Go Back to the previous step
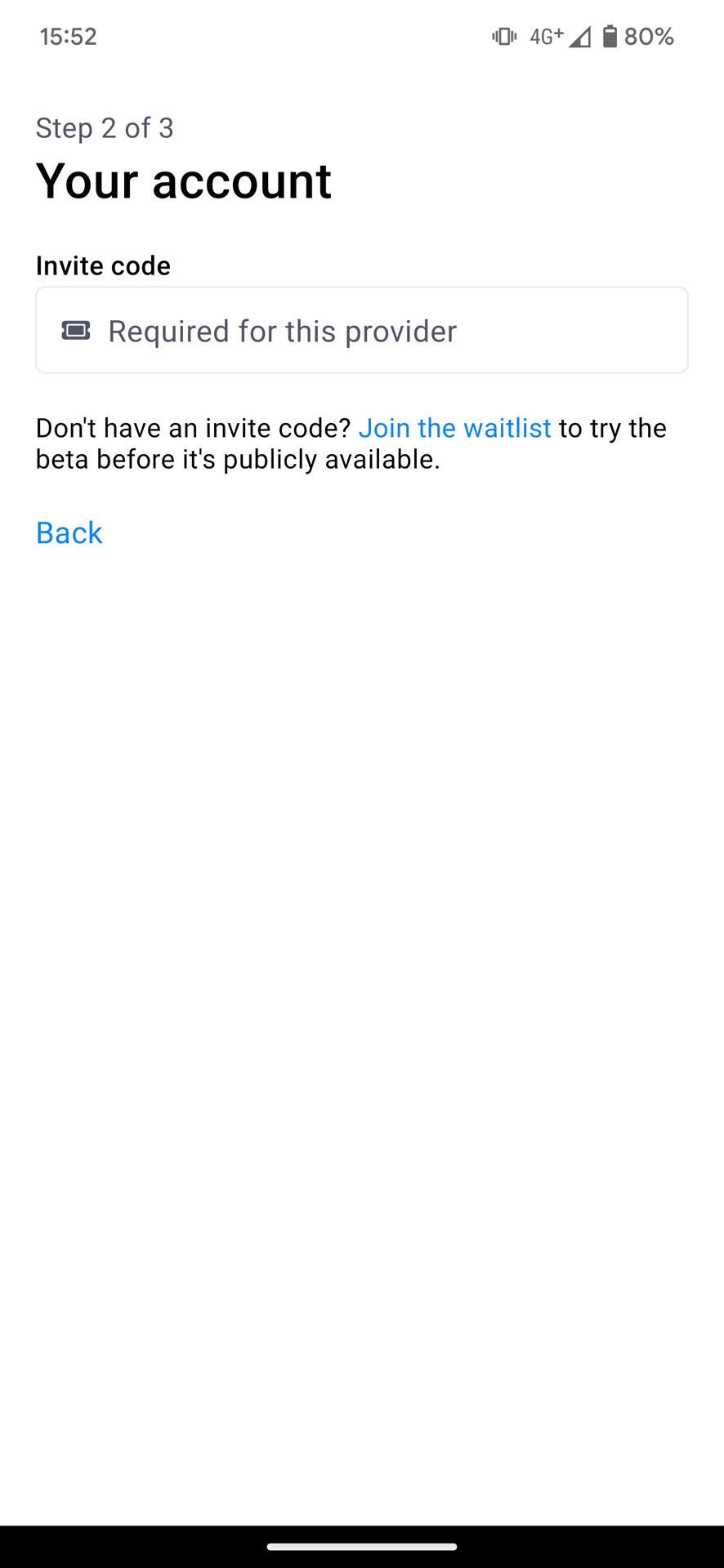Image resolution: width=724 pixels, height=1568 pixels. coord(69,533)
